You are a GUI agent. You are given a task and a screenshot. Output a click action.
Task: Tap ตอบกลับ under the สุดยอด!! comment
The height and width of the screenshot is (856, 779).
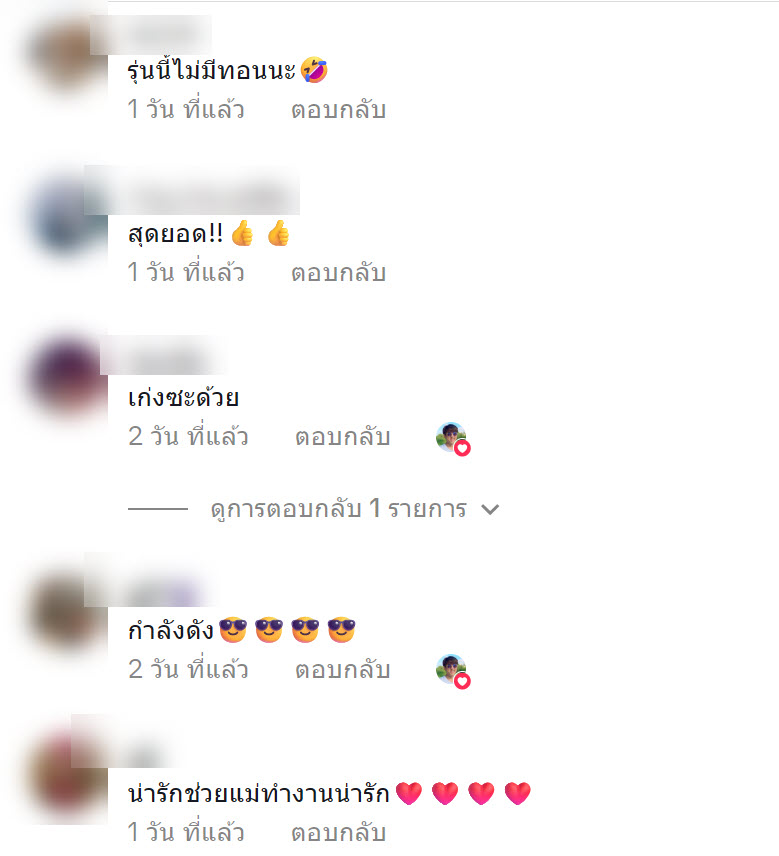[338, 273]
